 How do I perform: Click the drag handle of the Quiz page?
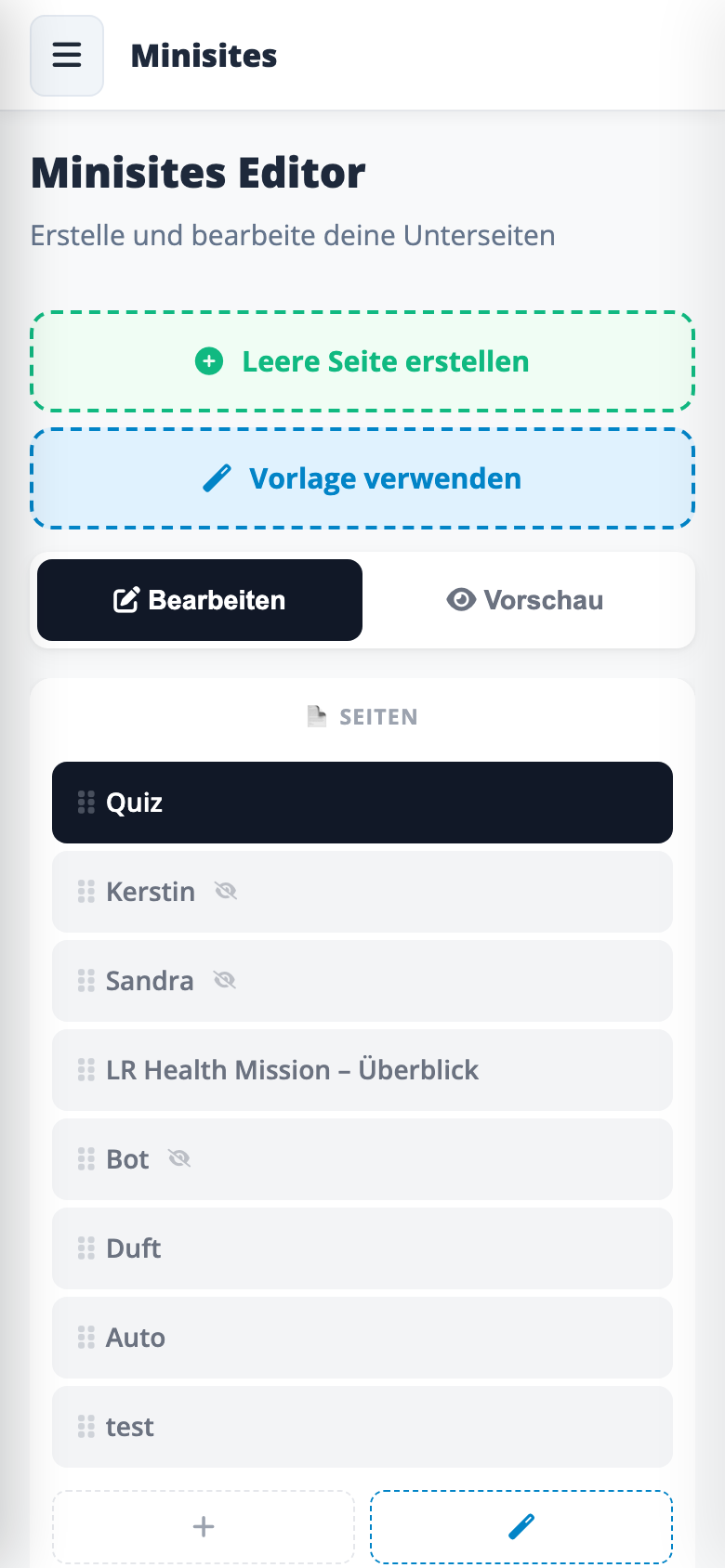(x=86, y=803)
